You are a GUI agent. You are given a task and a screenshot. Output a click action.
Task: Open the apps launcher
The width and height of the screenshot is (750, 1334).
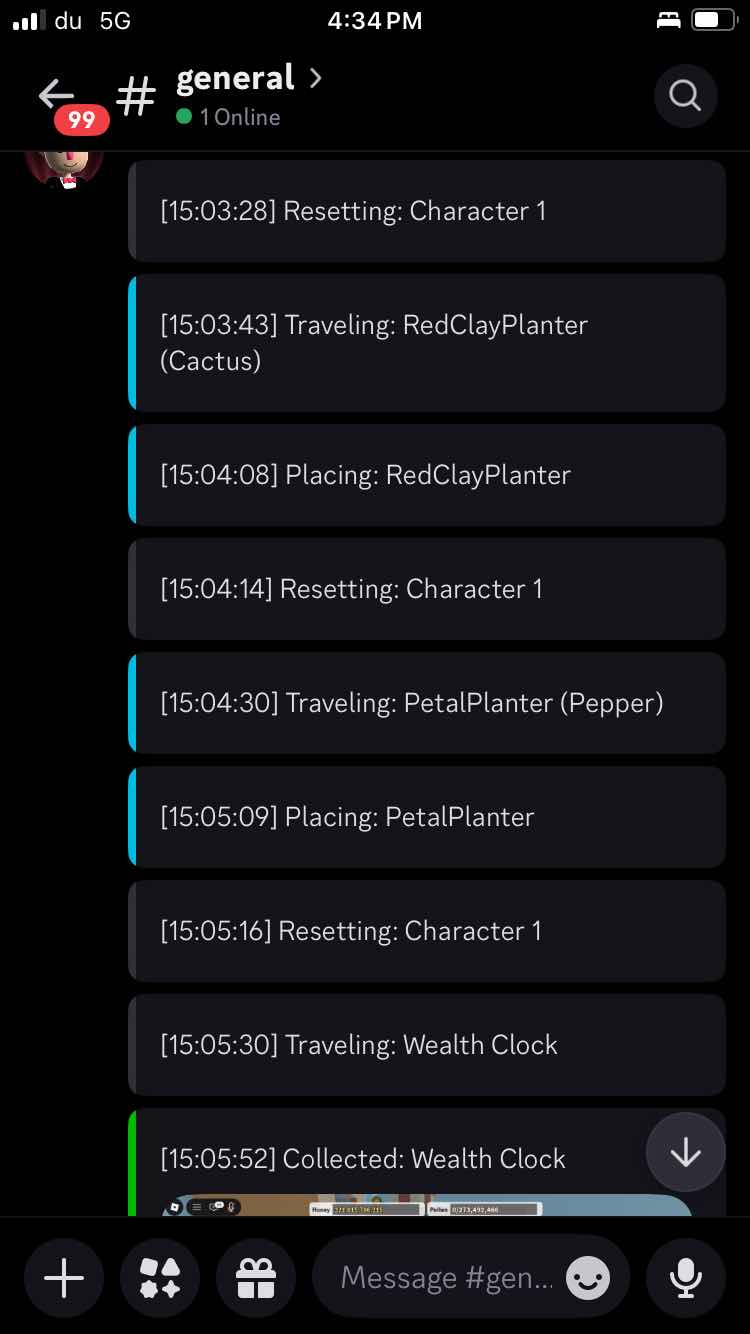coord(160,1277)
